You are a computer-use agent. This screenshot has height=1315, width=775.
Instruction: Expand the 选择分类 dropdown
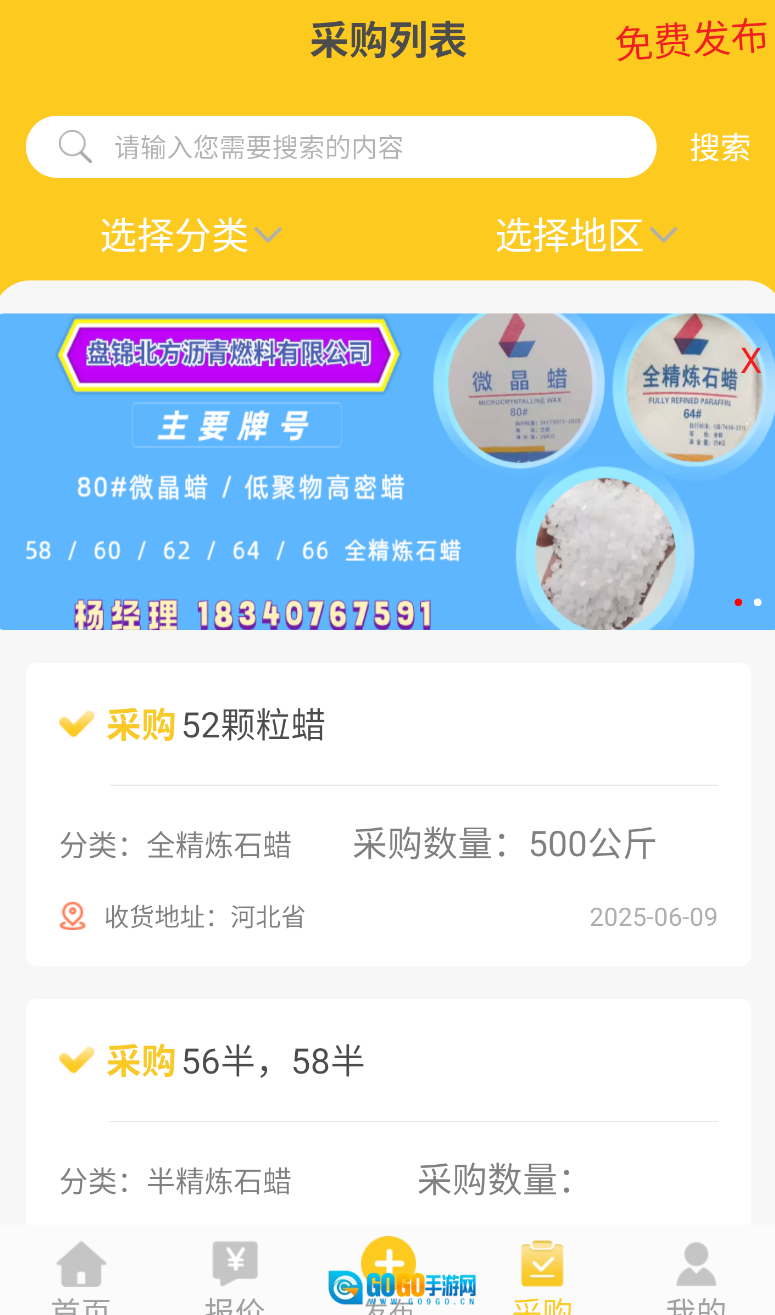click(x=190, y=236)
